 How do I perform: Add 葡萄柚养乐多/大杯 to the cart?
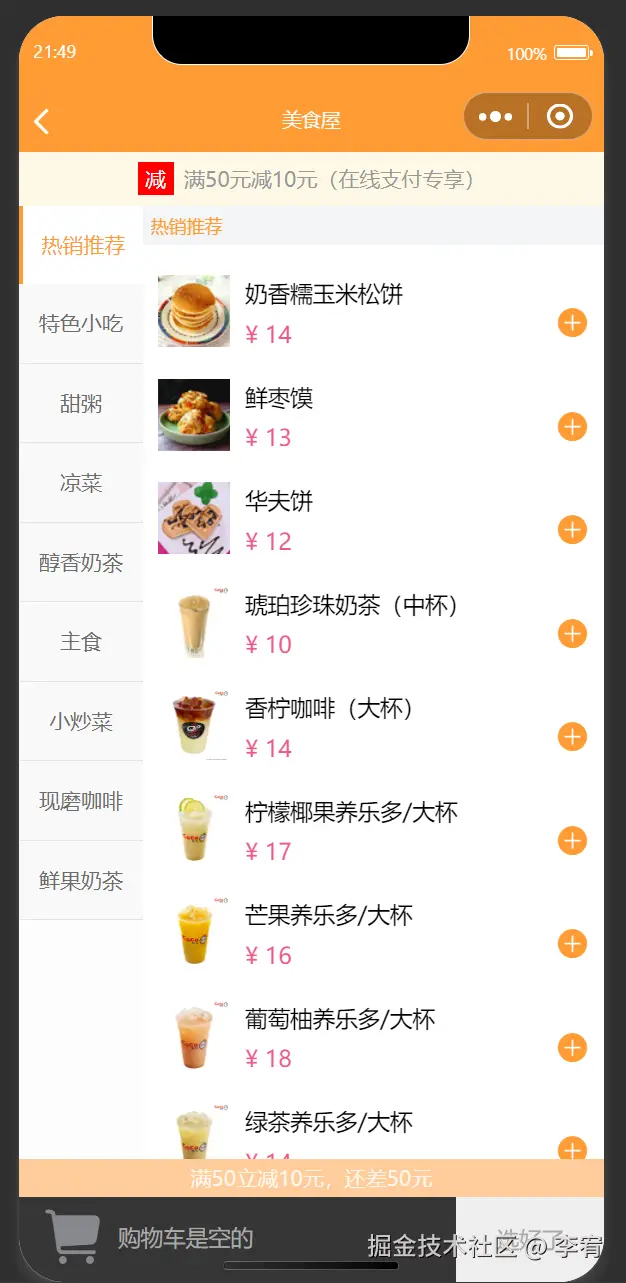572,1048
